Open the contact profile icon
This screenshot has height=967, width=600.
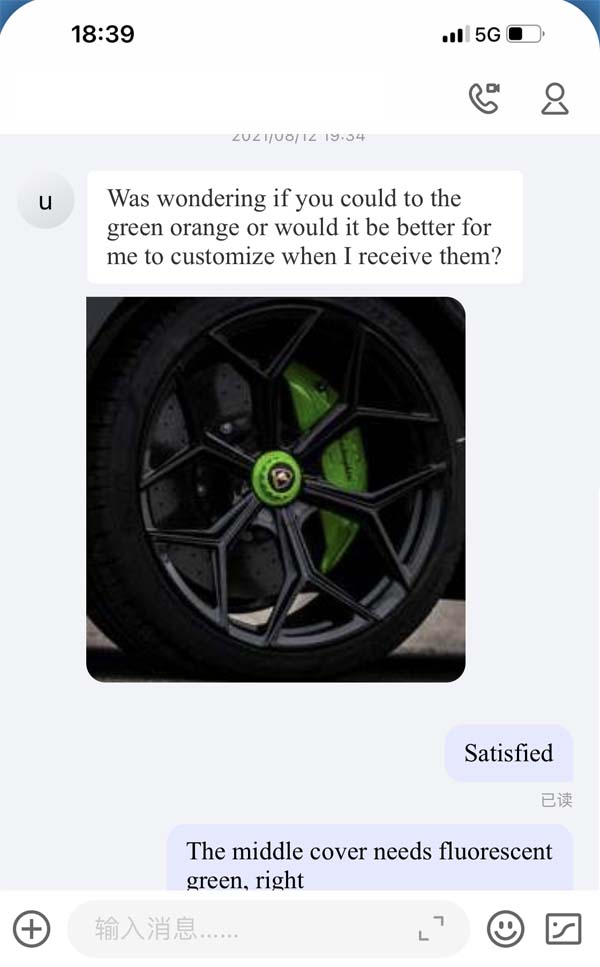pyautogui.click(x=554, y=98)
